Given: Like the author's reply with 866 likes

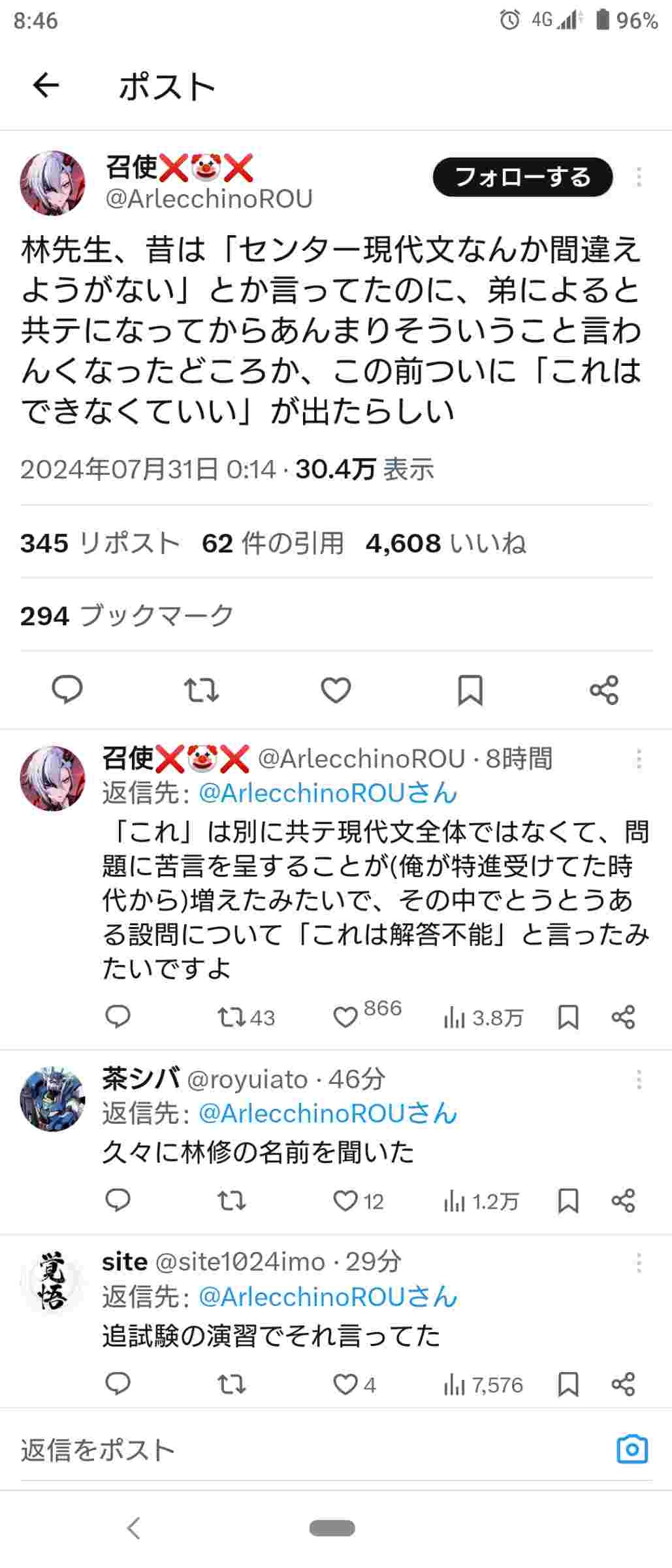Looking at the screenshot, I should (345, 1017).
